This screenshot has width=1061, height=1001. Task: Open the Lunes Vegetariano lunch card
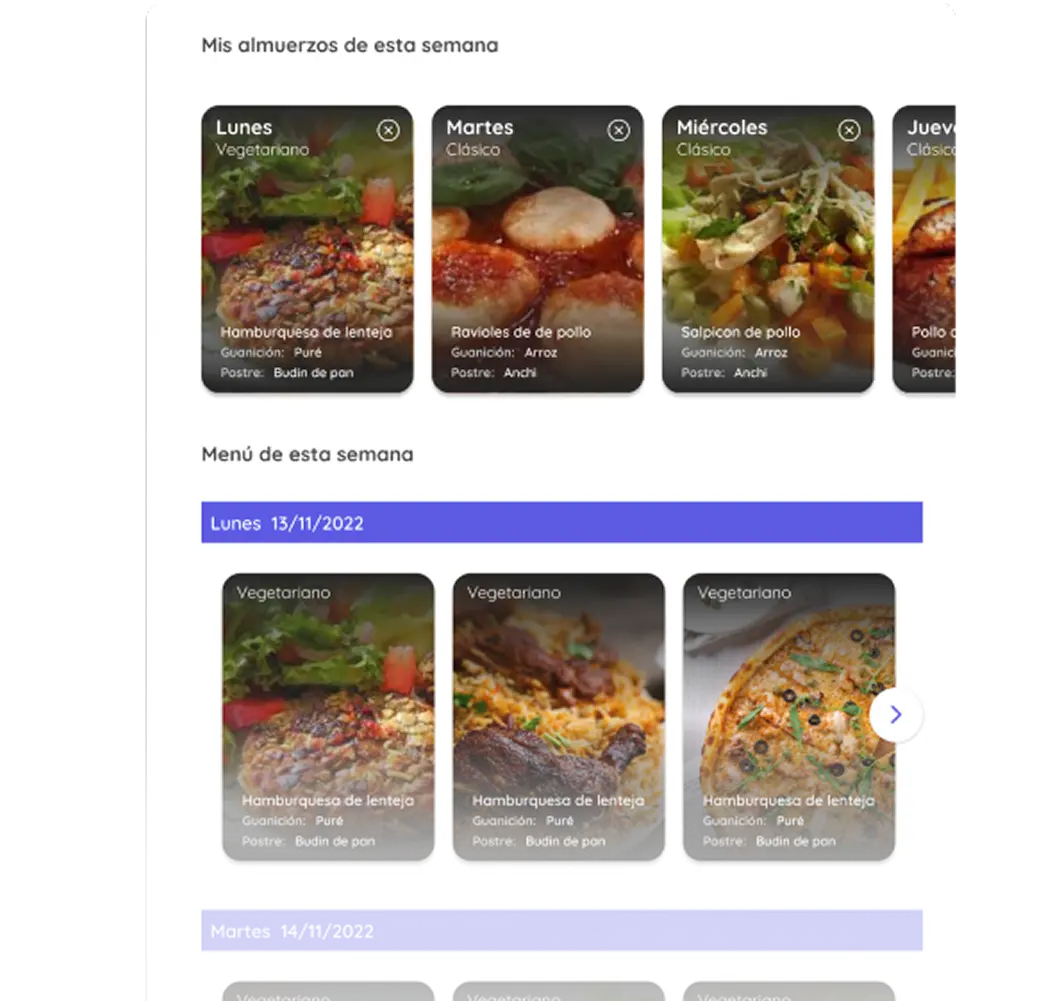click(307, 250)
